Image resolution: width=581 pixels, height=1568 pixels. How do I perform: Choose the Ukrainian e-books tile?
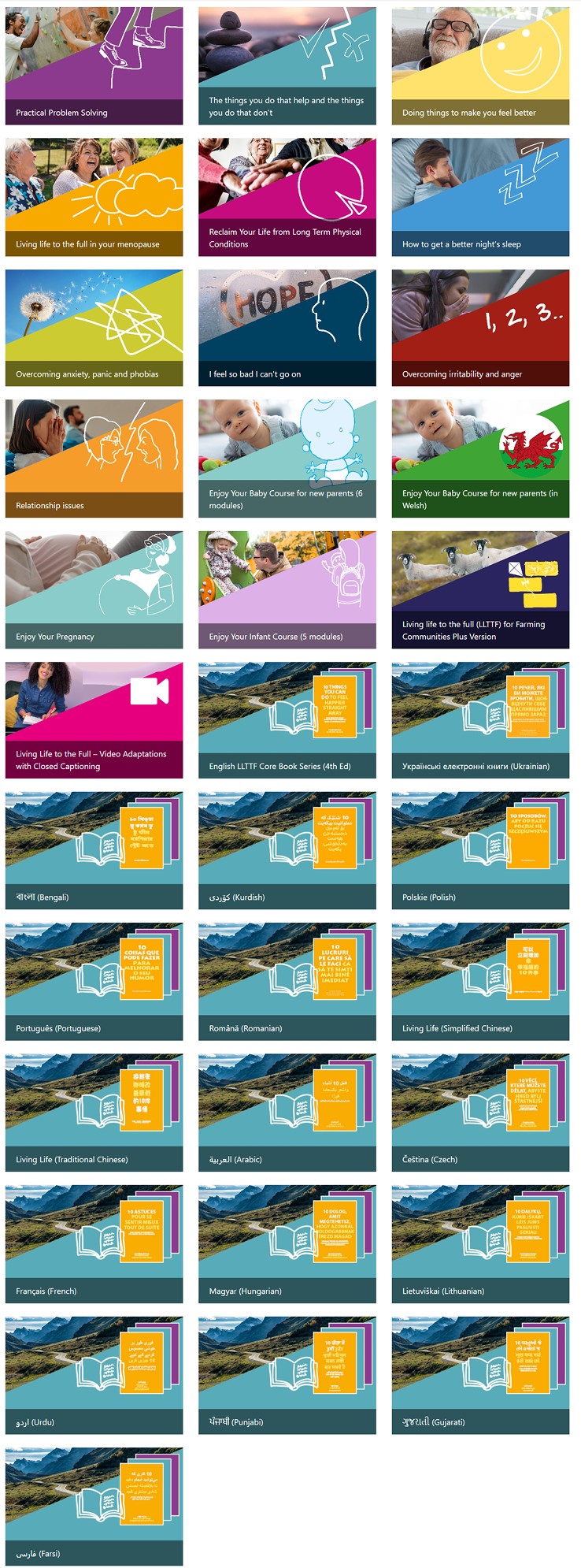pos(480,720)
